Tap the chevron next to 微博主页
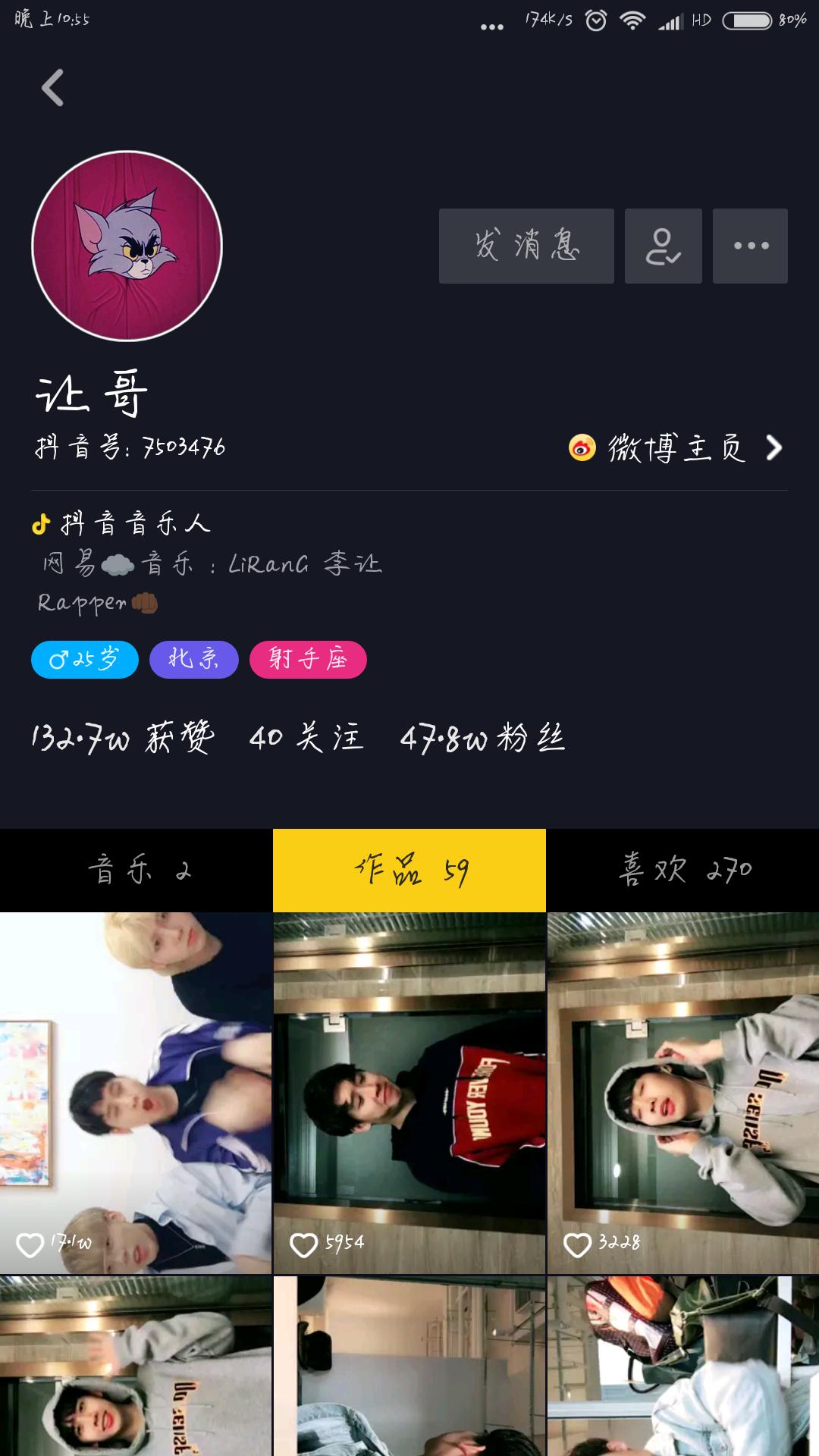819x1456 pixels. click(x=772, y=448)
